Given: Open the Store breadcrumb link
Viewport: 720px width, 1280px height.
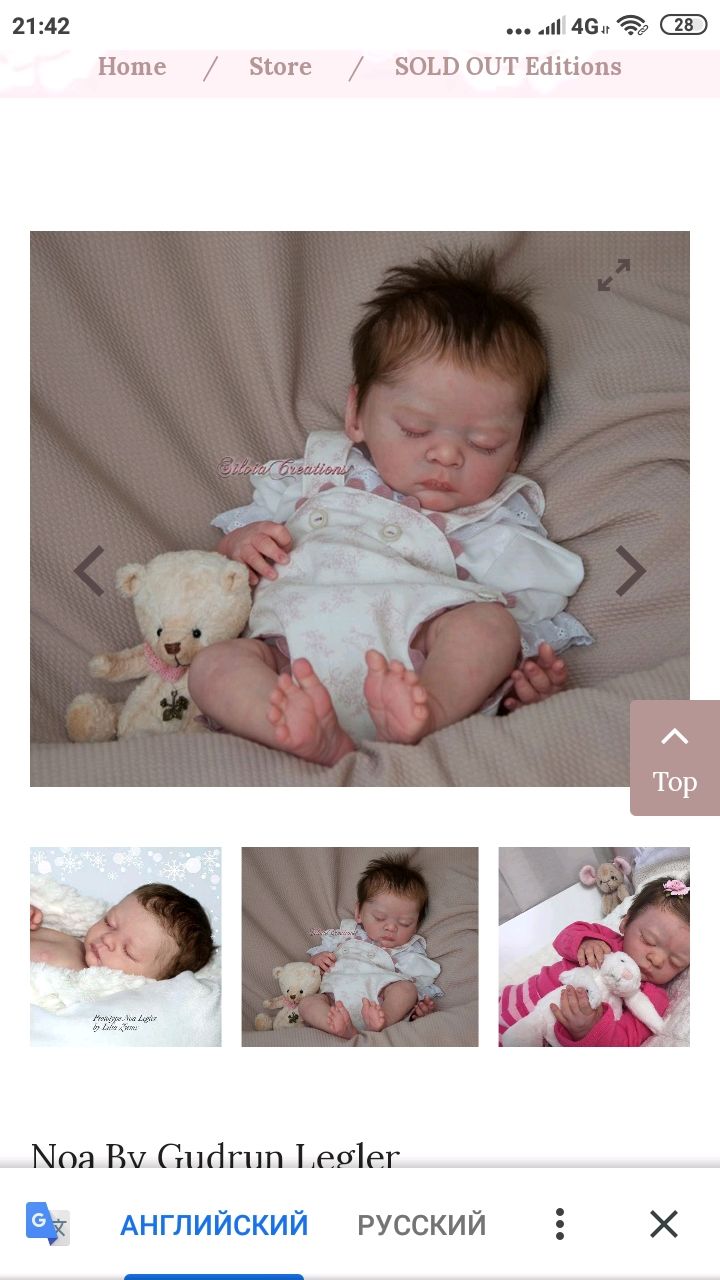Looking at the screenshot, I should (x=280, y=67).
